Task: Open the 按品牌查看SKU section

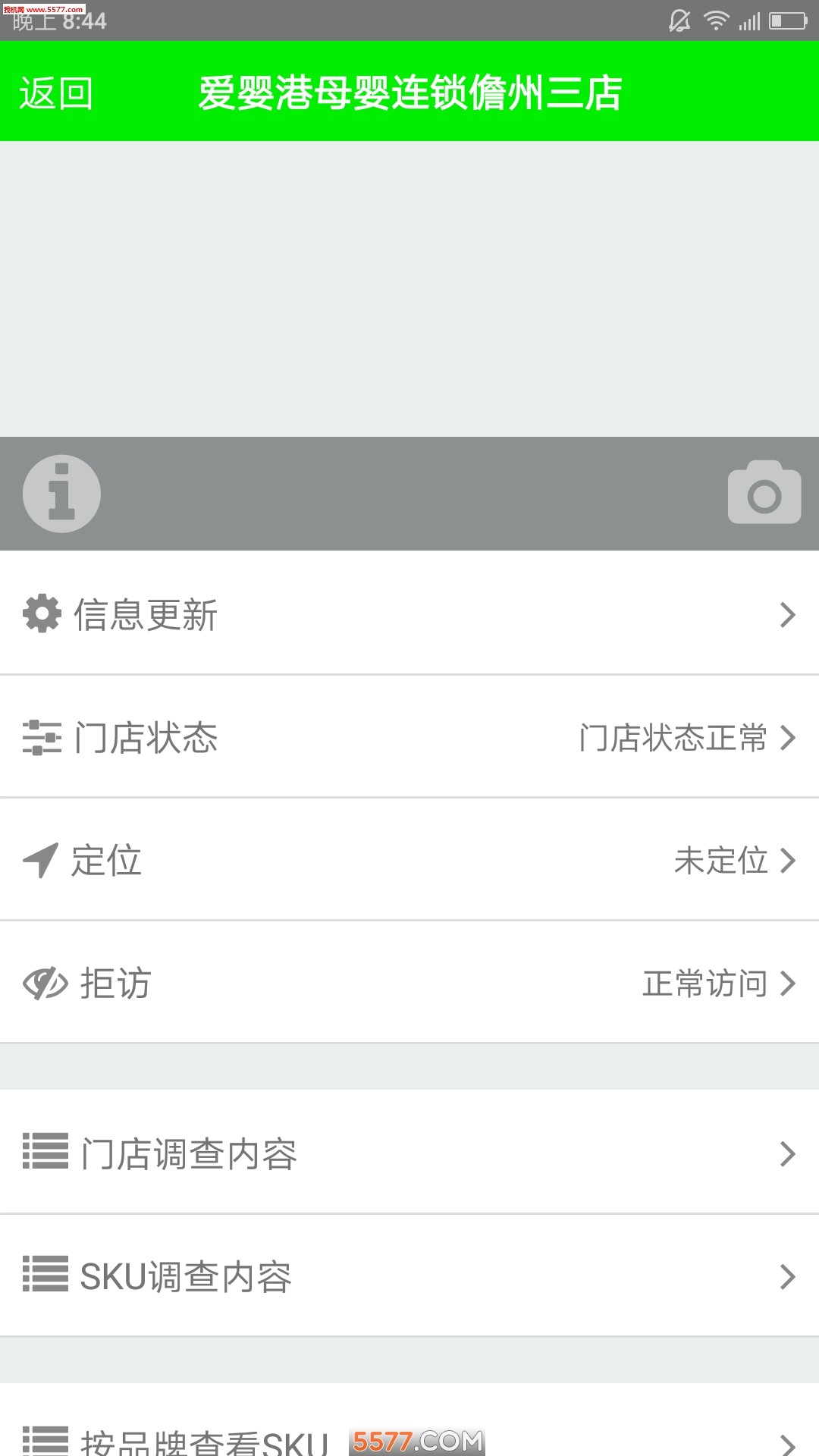Action: [x=205, y=1437]
